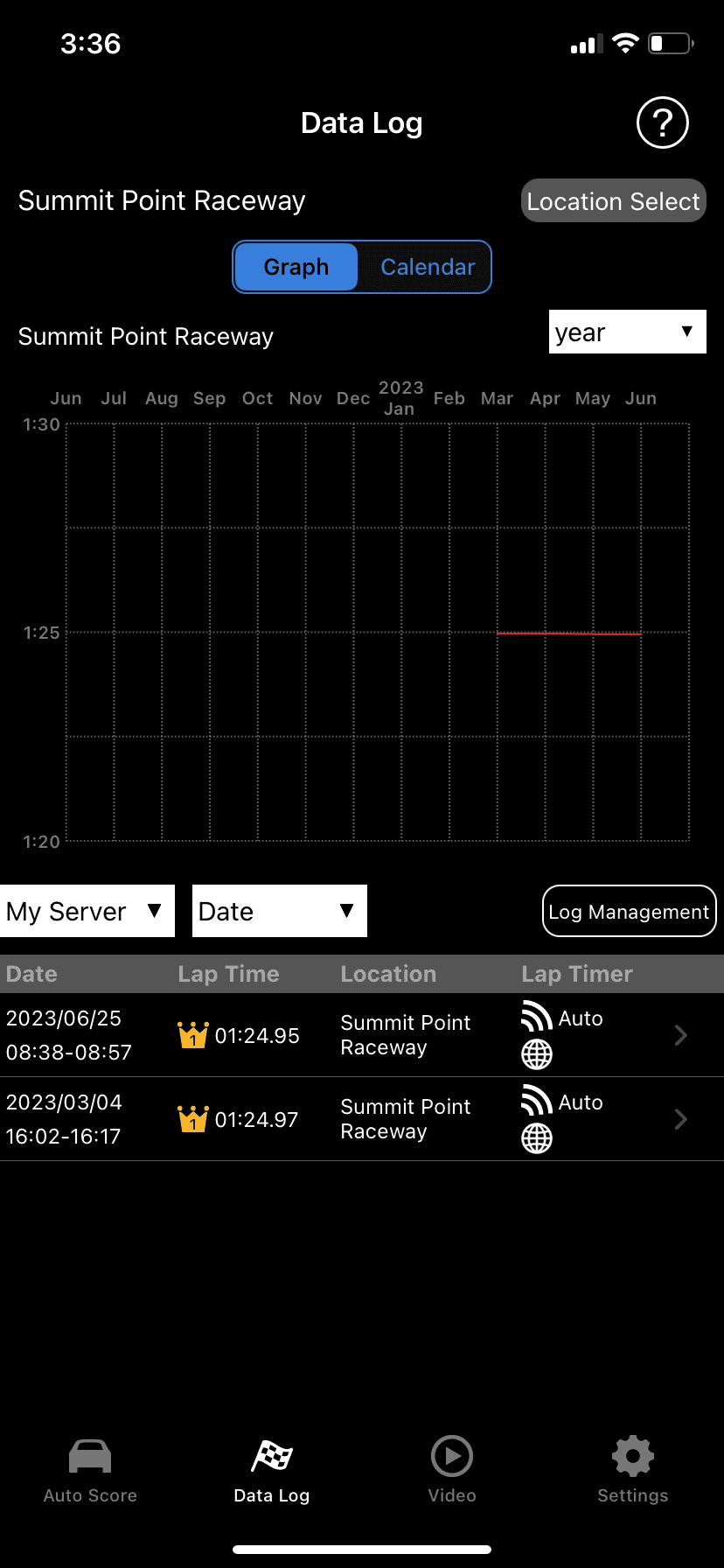Tap the Location Select button
The height and width of the screenshot is (1568, 724).
pyautogui.click(x=613, y=201)
